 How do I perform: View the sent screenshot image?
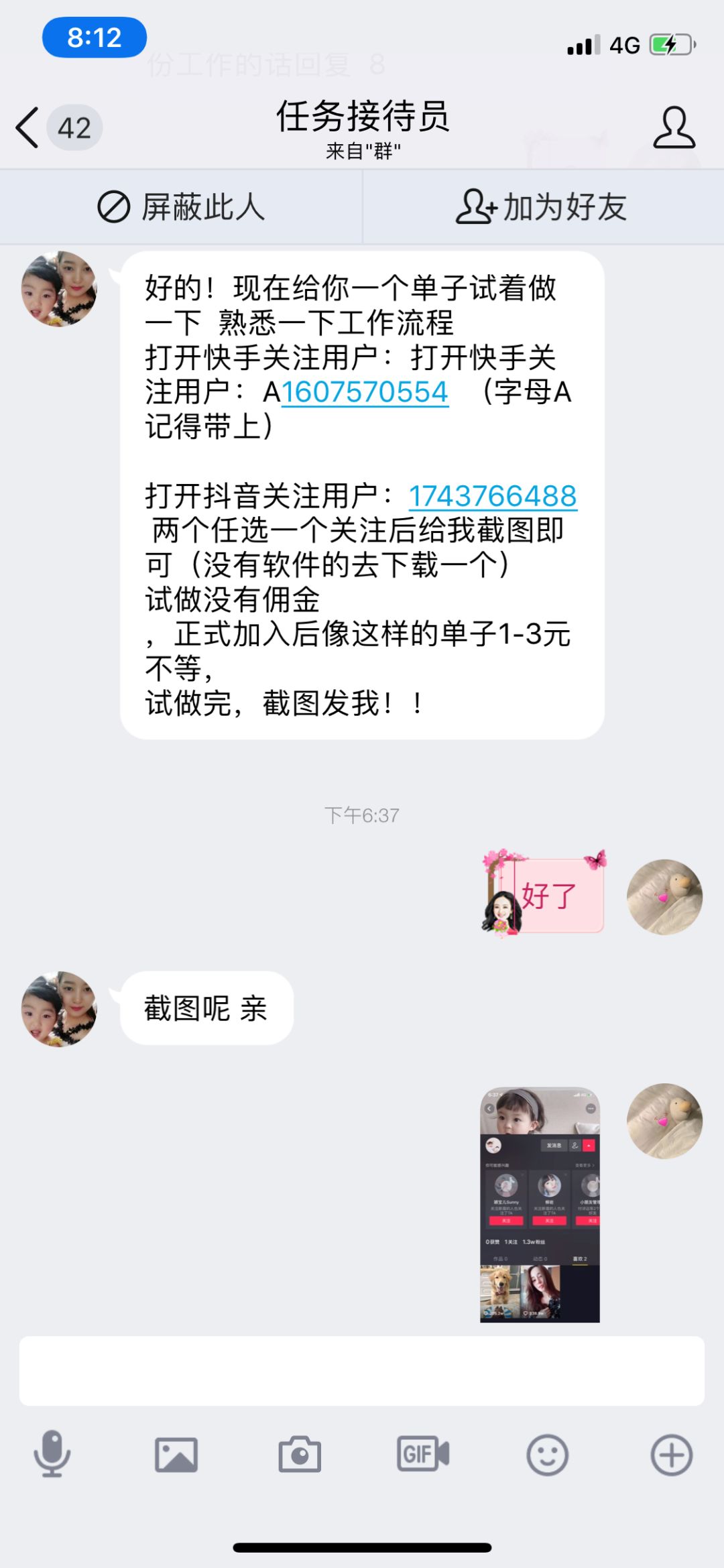pos(540,1205)
